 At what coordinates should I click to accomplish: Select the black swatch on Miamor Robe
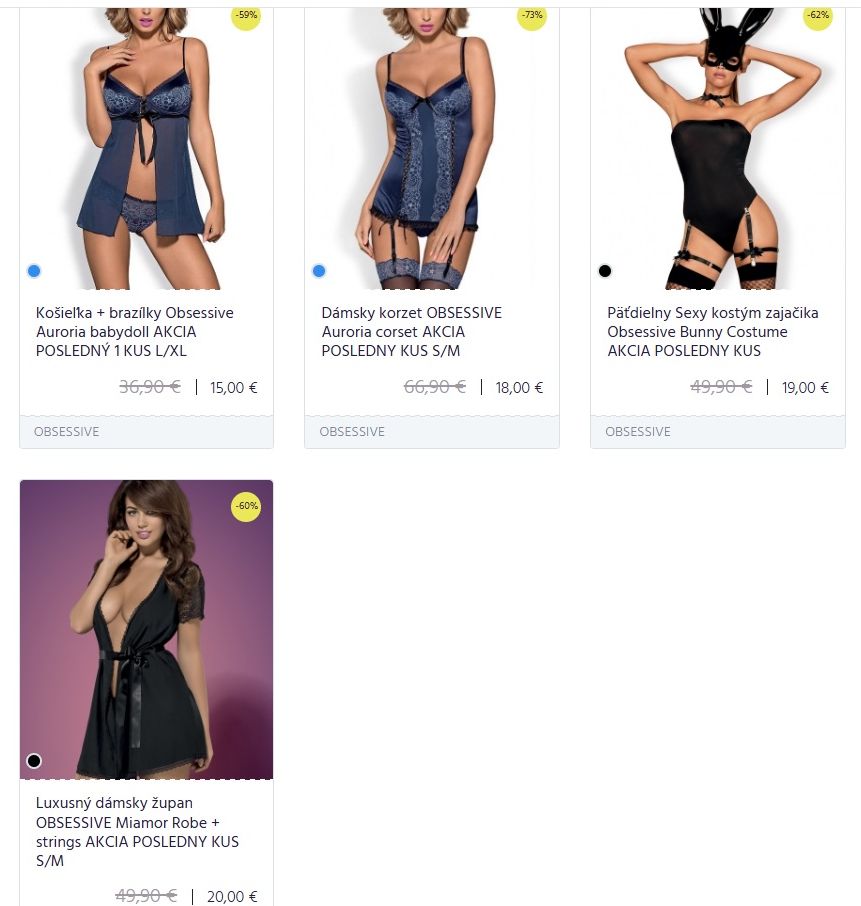[x=34, y=761]
